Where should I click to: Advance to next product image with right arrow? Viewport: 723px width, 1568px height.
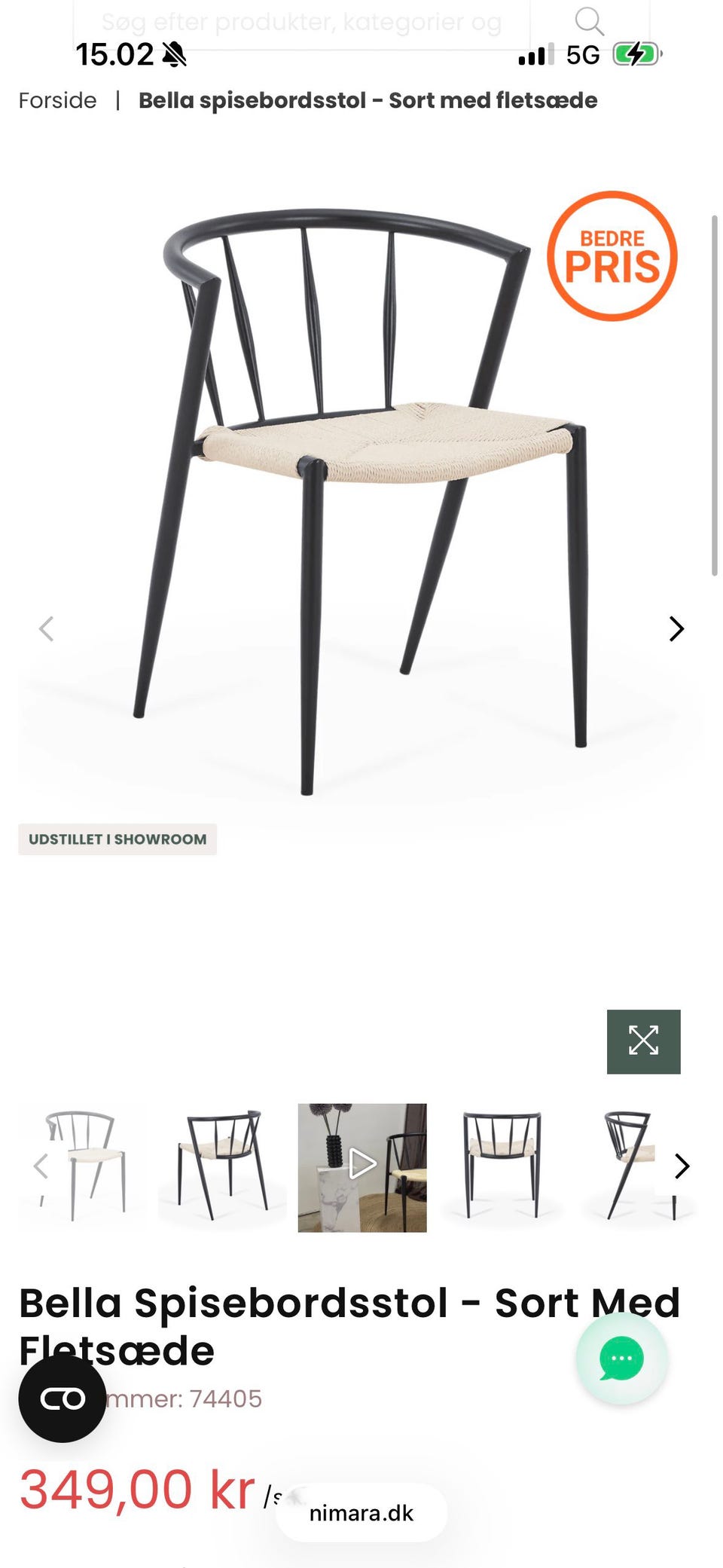pos(675,629)
